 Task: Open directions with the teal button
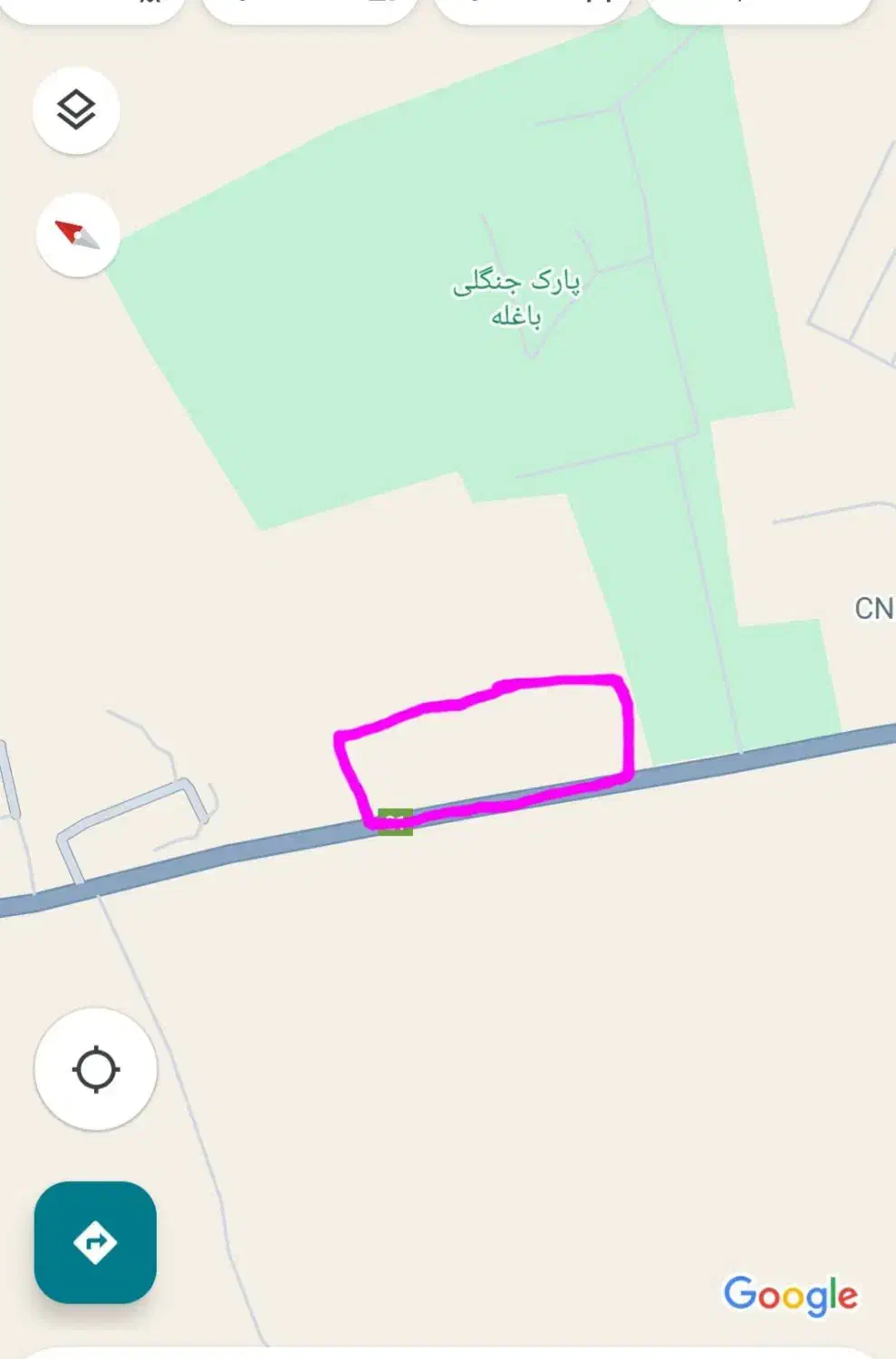[95, 1242]
